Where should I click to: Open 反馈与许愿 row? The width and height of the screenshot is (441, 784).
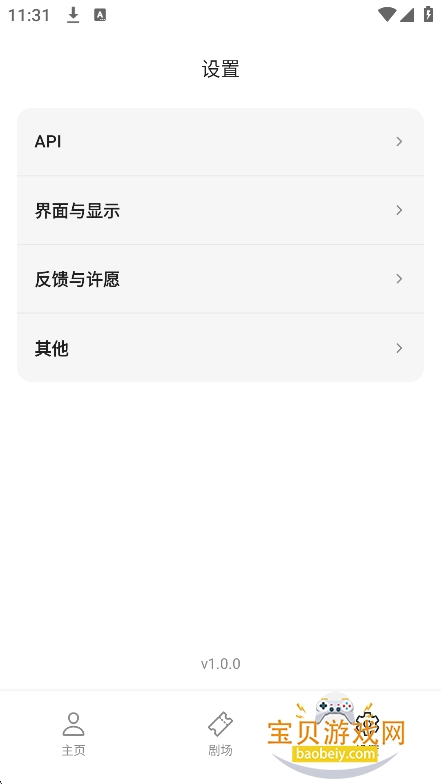[220, 279]
